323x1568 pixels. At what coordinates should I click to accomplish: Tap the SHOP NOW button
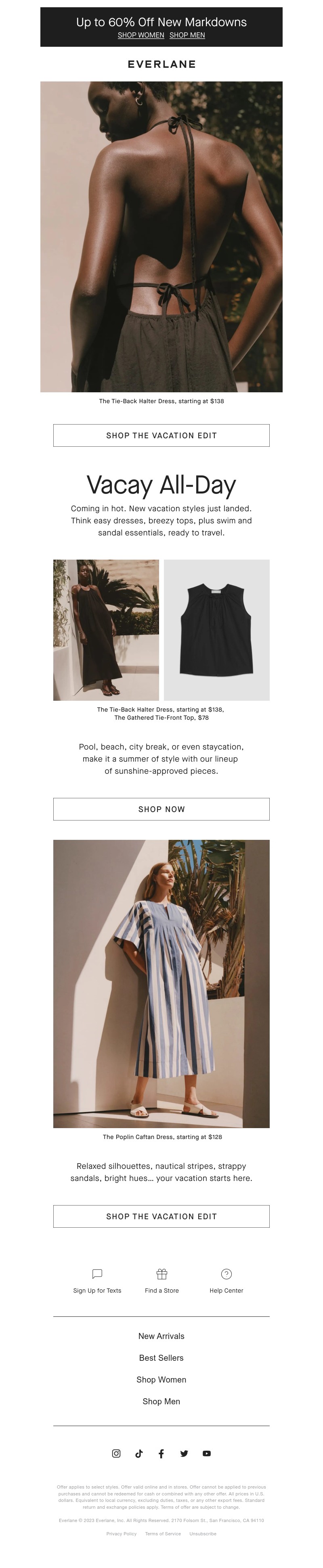[x=161, y=809]
